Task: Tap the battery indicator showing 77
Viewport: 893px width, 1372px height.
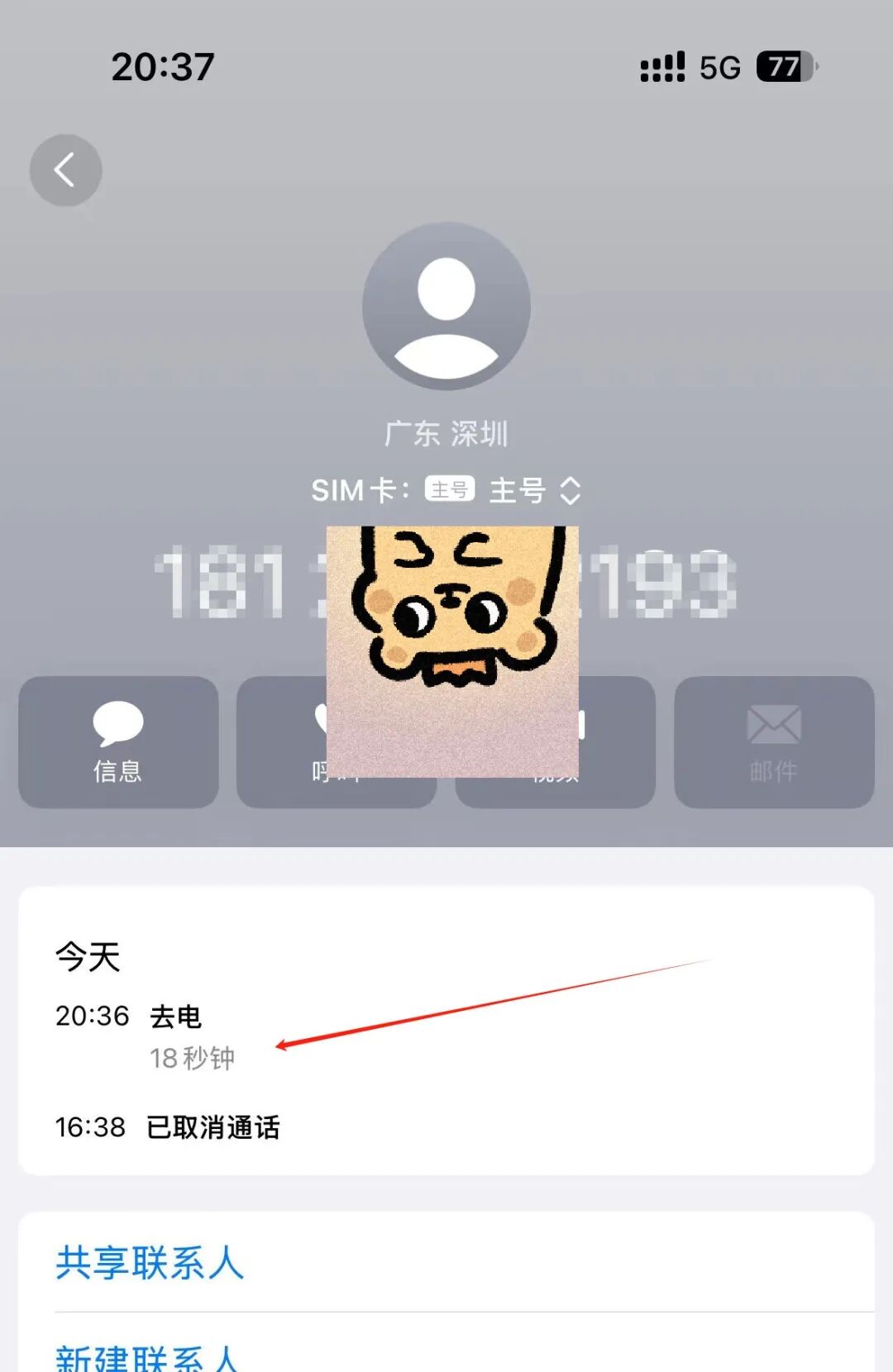Action: 781,66
